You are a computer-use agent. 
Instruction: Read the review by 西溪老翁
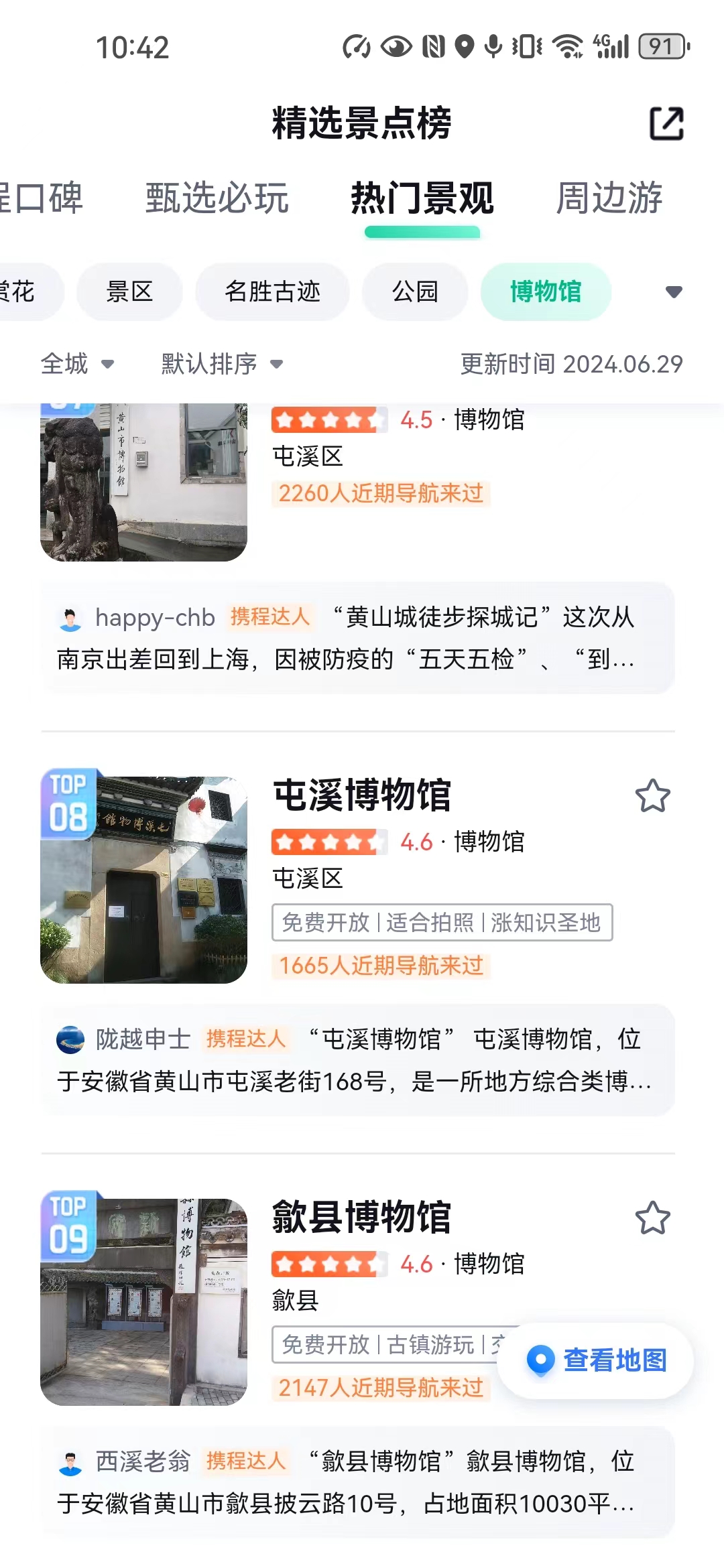tap(358, 1482)
